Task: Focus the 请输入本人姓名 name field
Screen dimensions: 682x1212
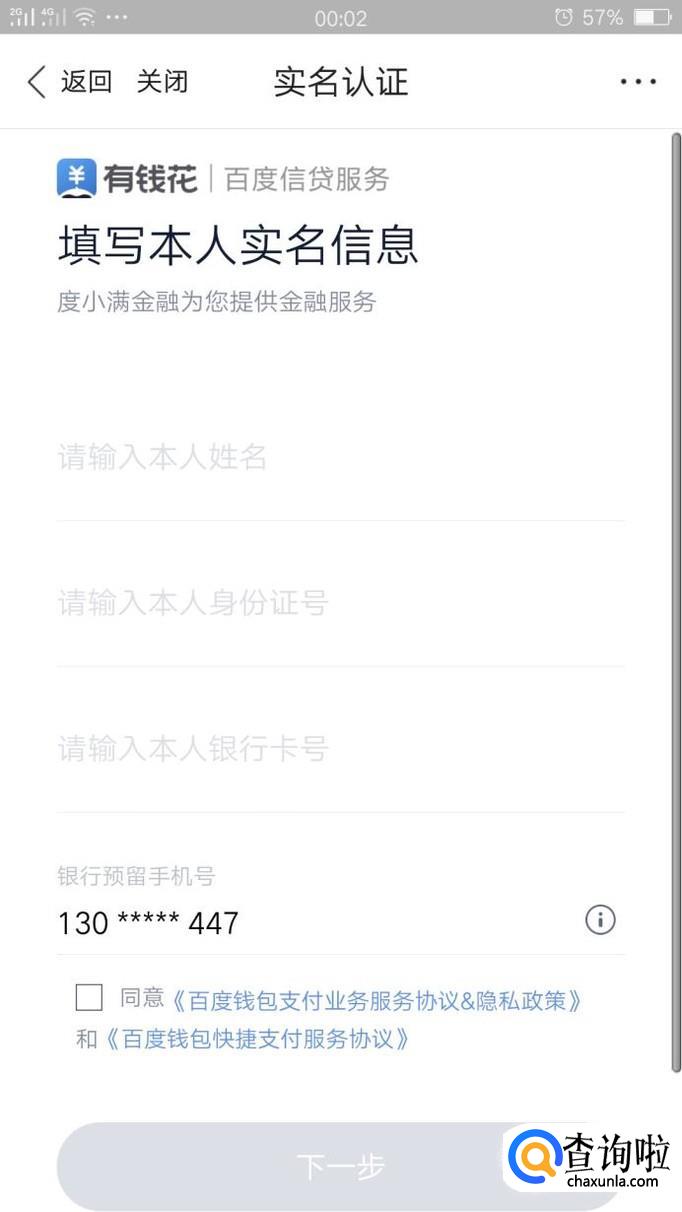Action: tap(340, 459)
